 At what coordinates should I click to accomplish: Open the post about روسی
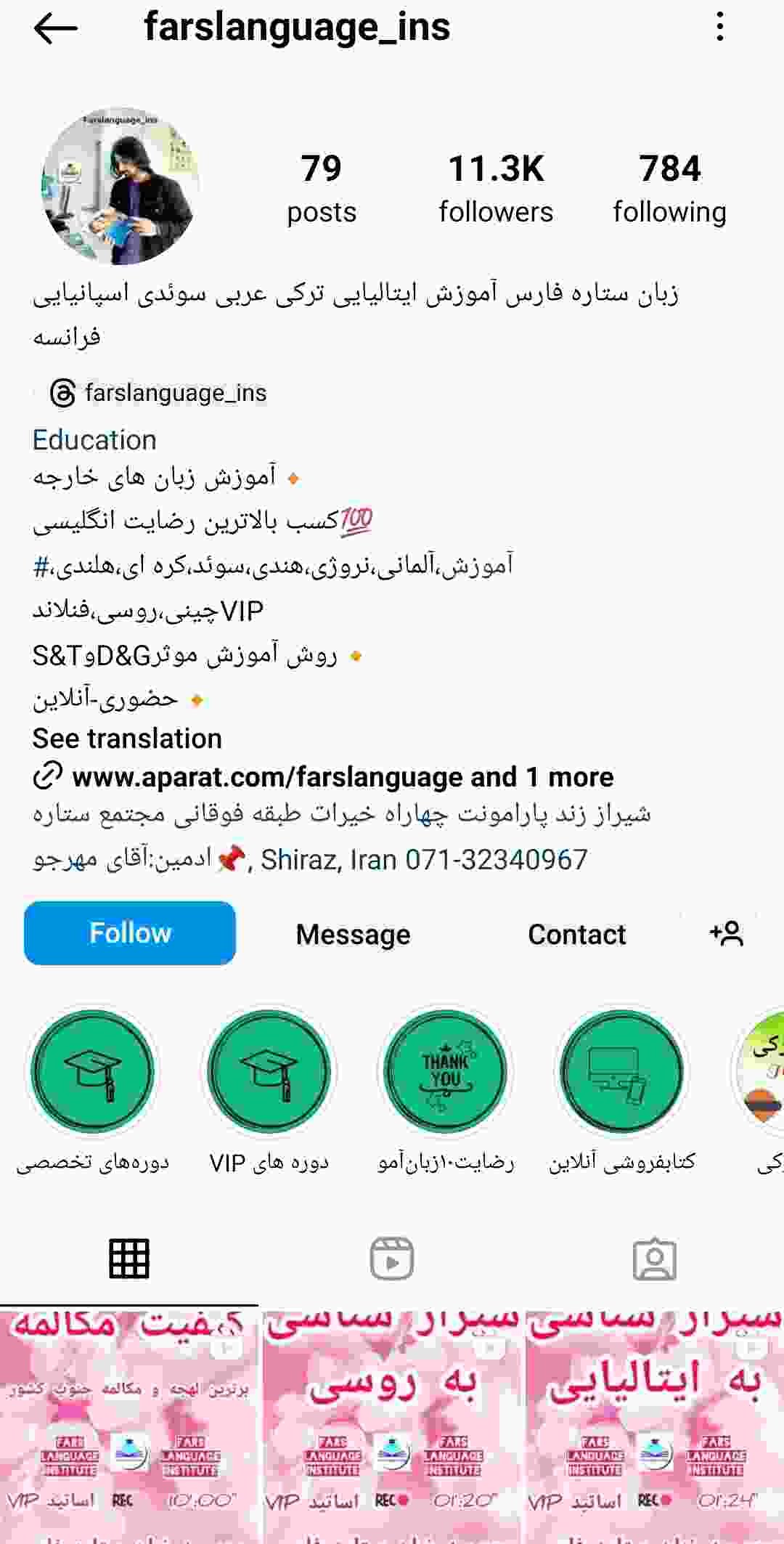(x=392, y=1426)
